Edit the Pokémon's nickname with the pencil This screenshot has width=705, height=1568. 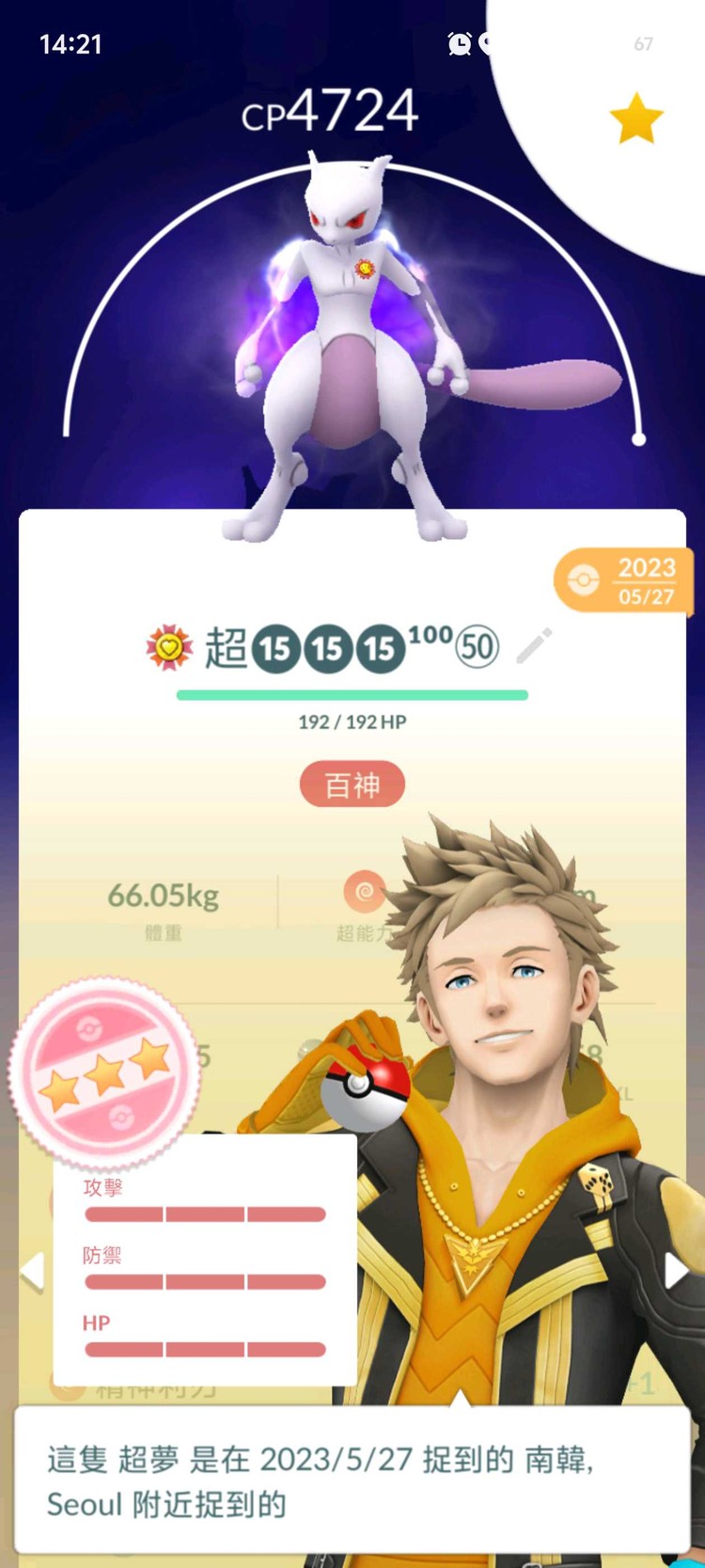pos(534,647)
